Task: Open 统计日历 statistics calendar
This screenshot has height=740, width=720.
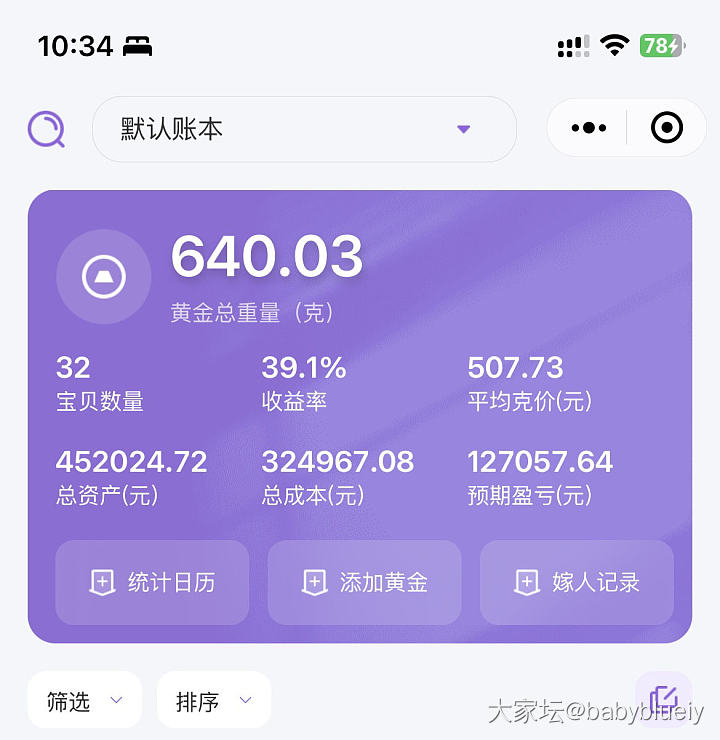Action: click(x=152, y=582)
